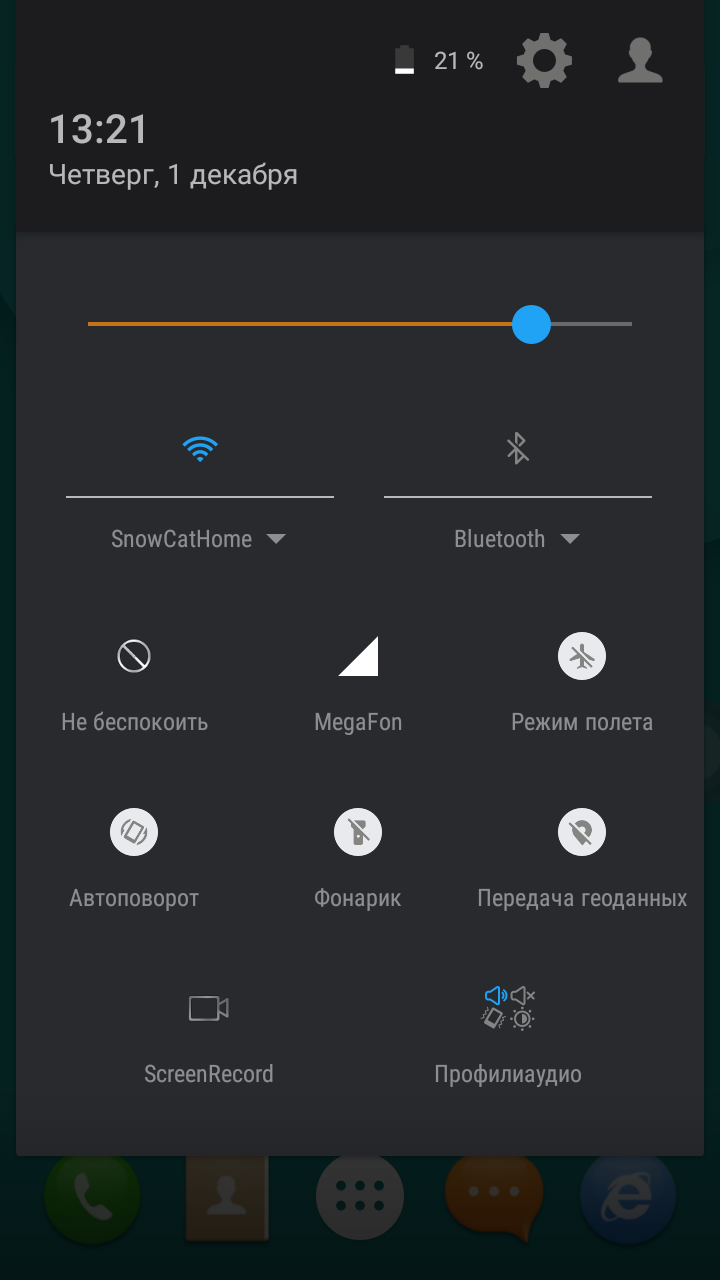The height and width of the screenshot is (1280, 720).
Task: Open the MegaFon mobile data tile
Action: [358, 656]
